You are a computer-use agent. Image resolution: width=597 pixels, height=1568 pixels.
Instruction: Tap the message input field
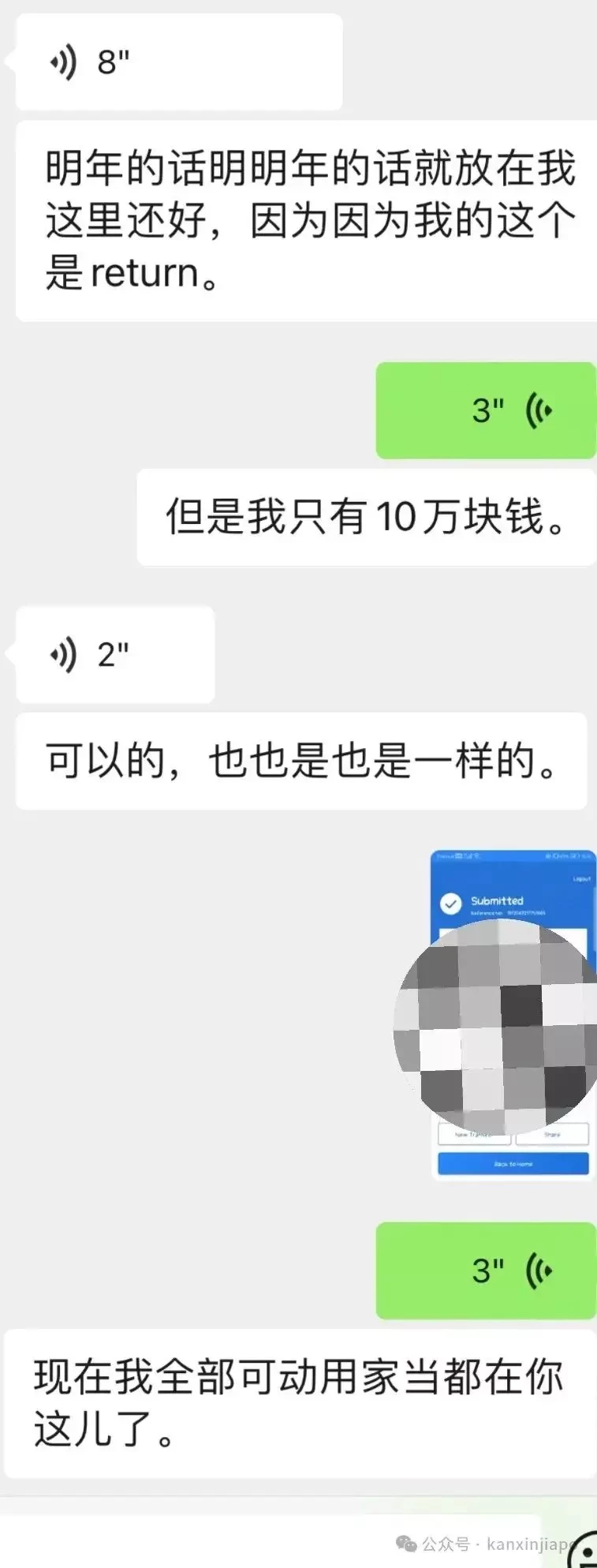tap(268, 1543)
